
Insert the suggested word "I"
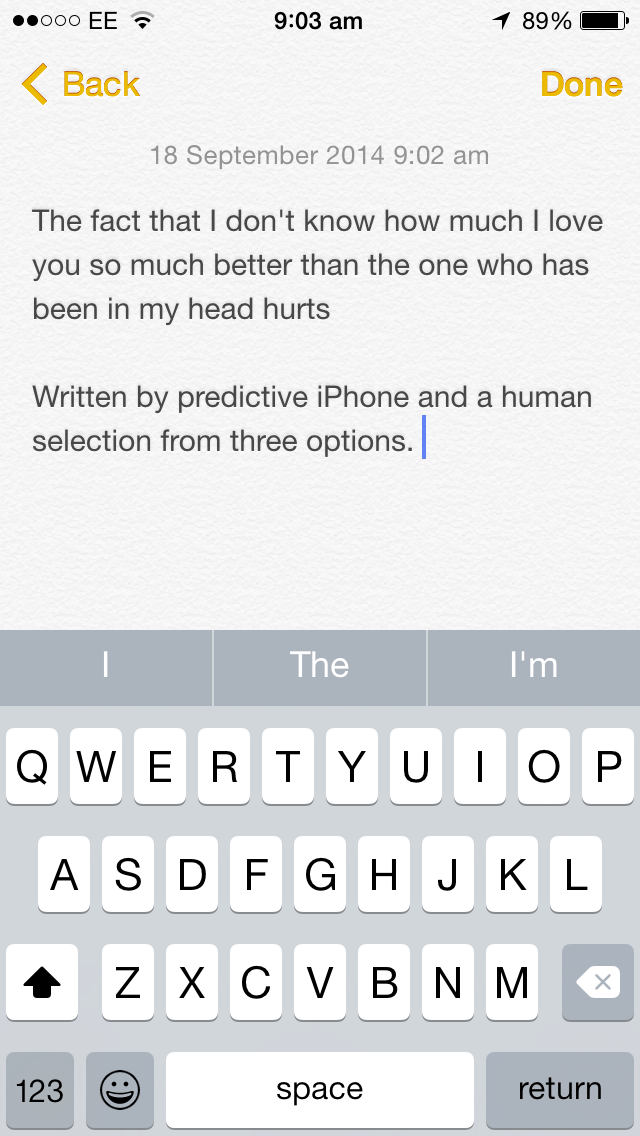pyautogui.click(x=106, y=666)
